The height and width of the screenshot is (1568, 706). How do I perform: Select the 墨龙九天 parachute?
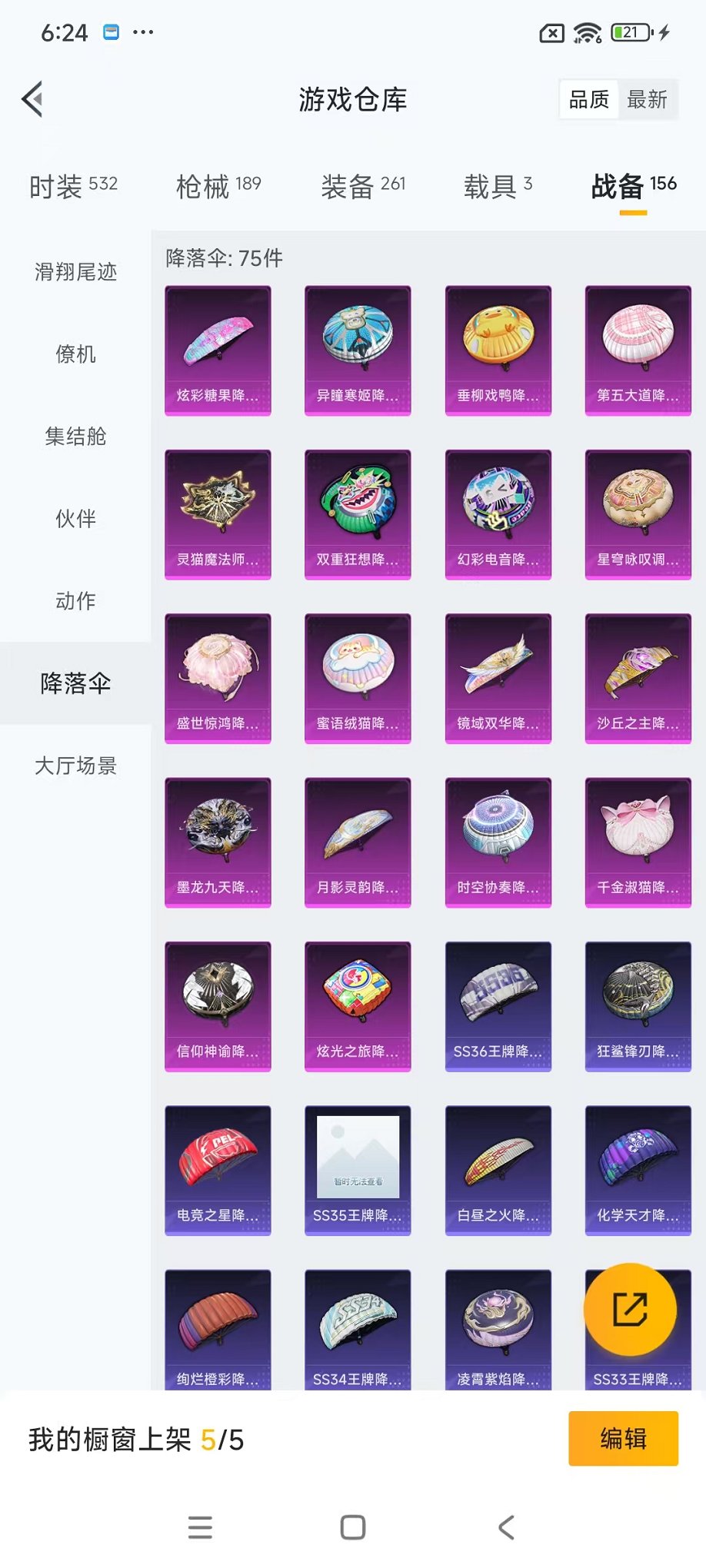[218, 842]
